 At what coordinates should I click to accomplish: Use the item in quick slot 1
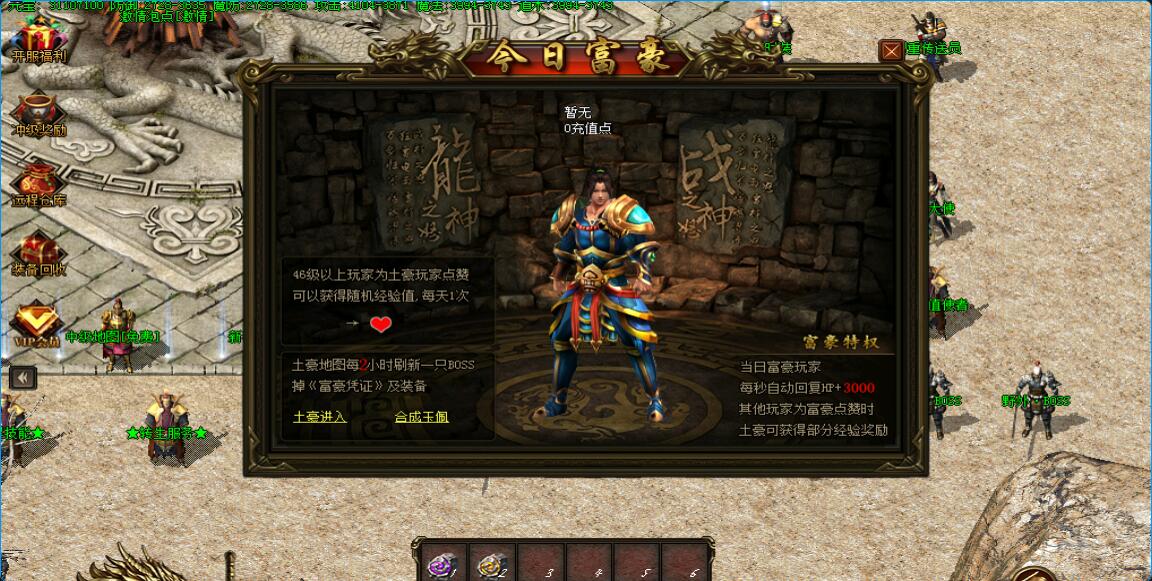[x=442, y=563]
